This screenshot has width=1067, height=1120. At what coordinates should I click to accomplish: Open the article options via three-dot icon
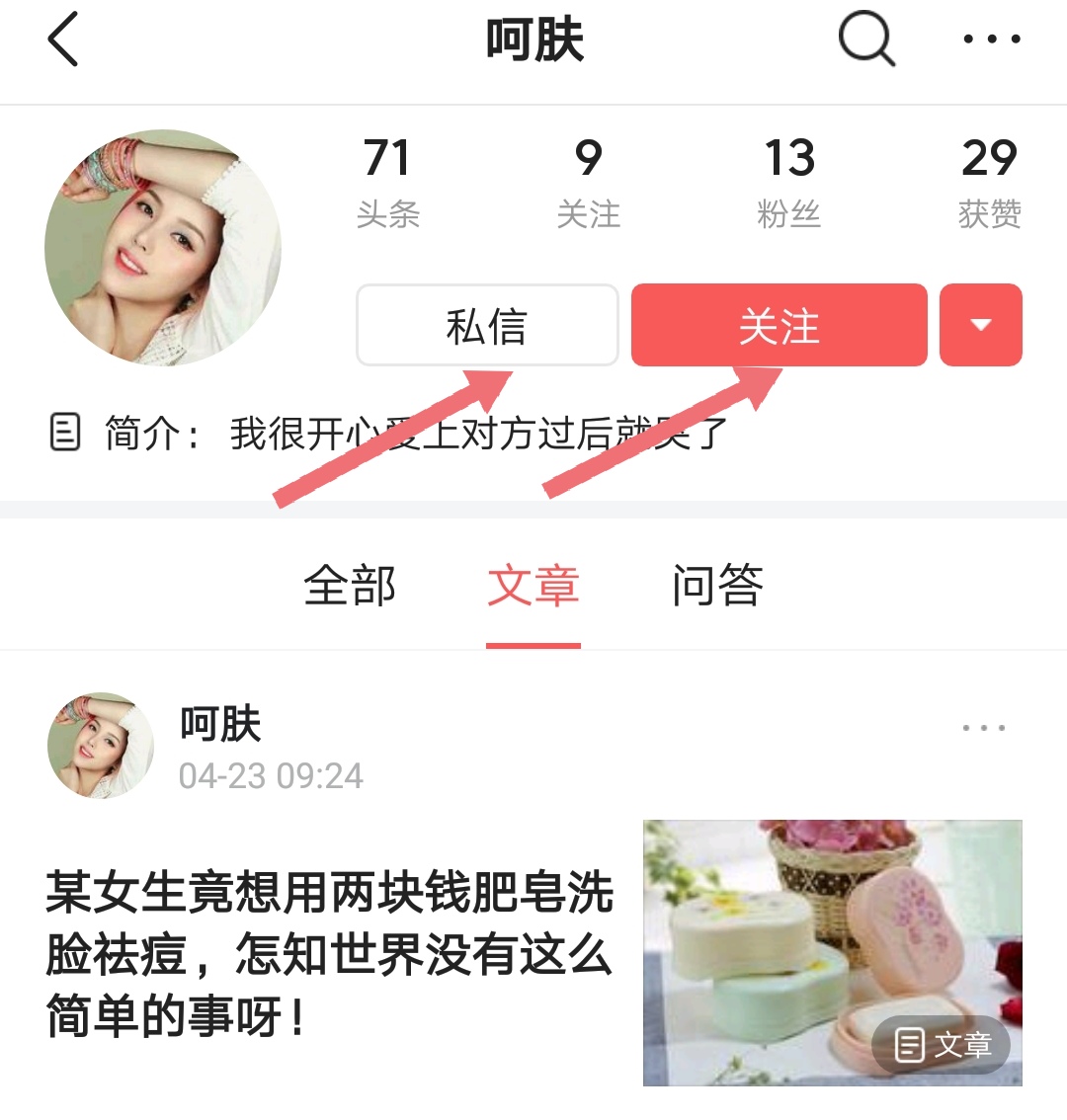point(984,727)
